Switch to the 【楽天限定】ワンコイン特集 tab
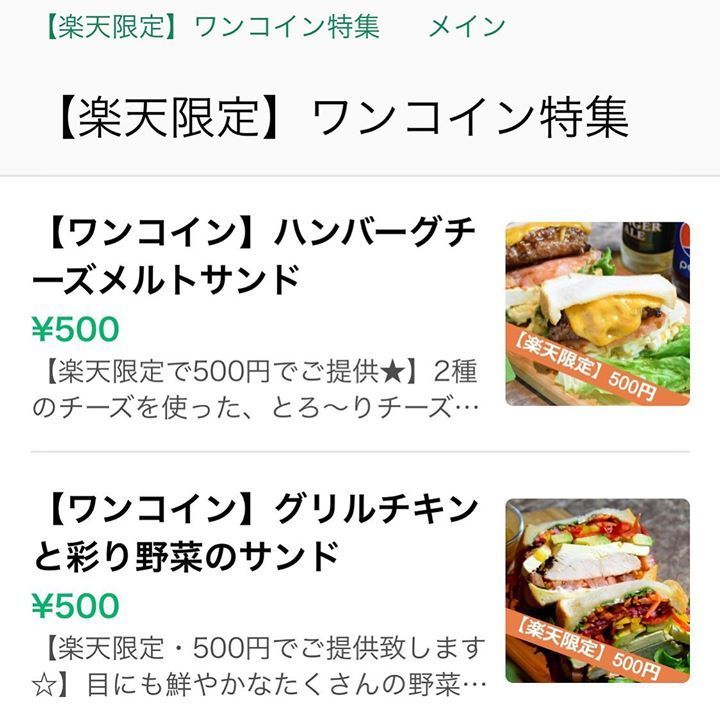The image size is (720, 720). [x=210, y=27]
